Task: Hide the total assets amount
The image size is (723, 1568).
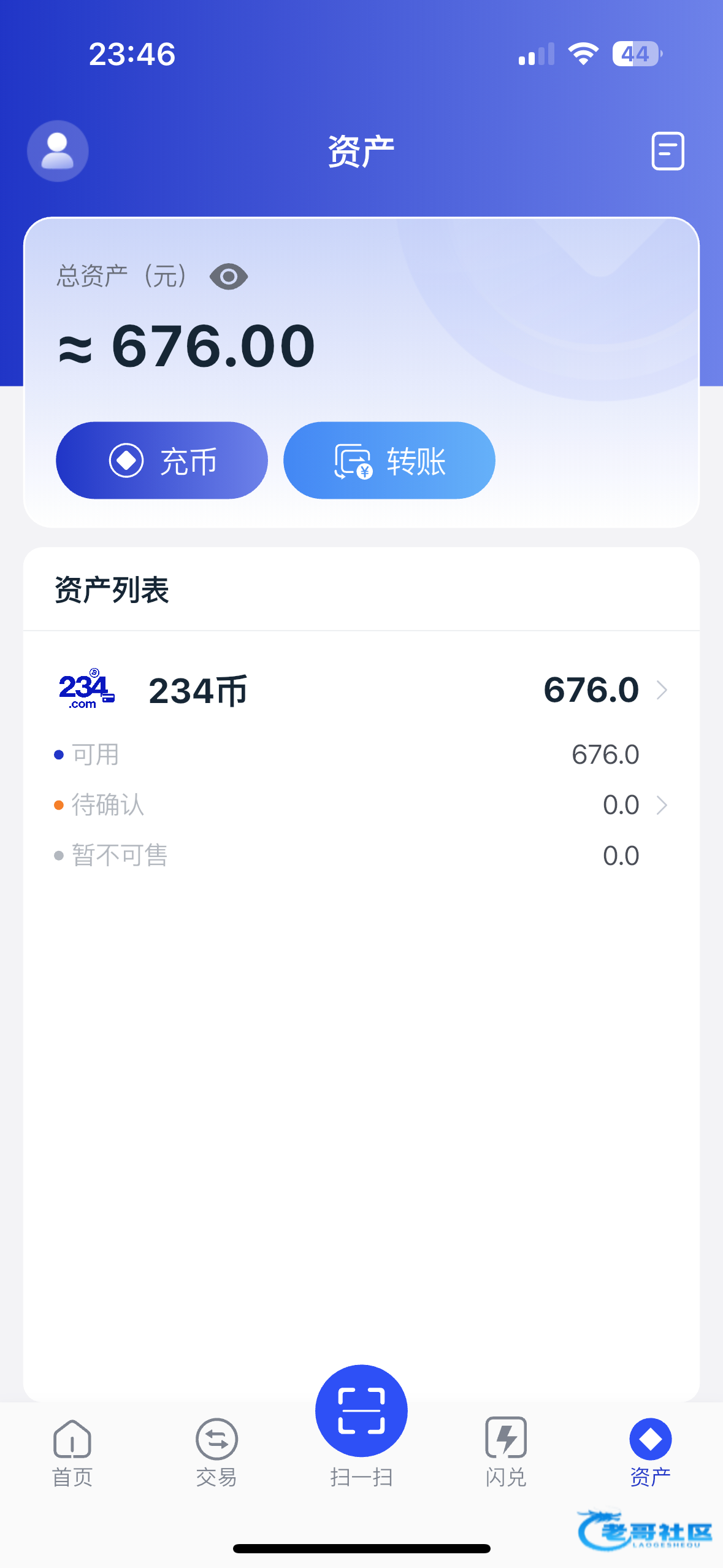Action: [x=228, y=277]
